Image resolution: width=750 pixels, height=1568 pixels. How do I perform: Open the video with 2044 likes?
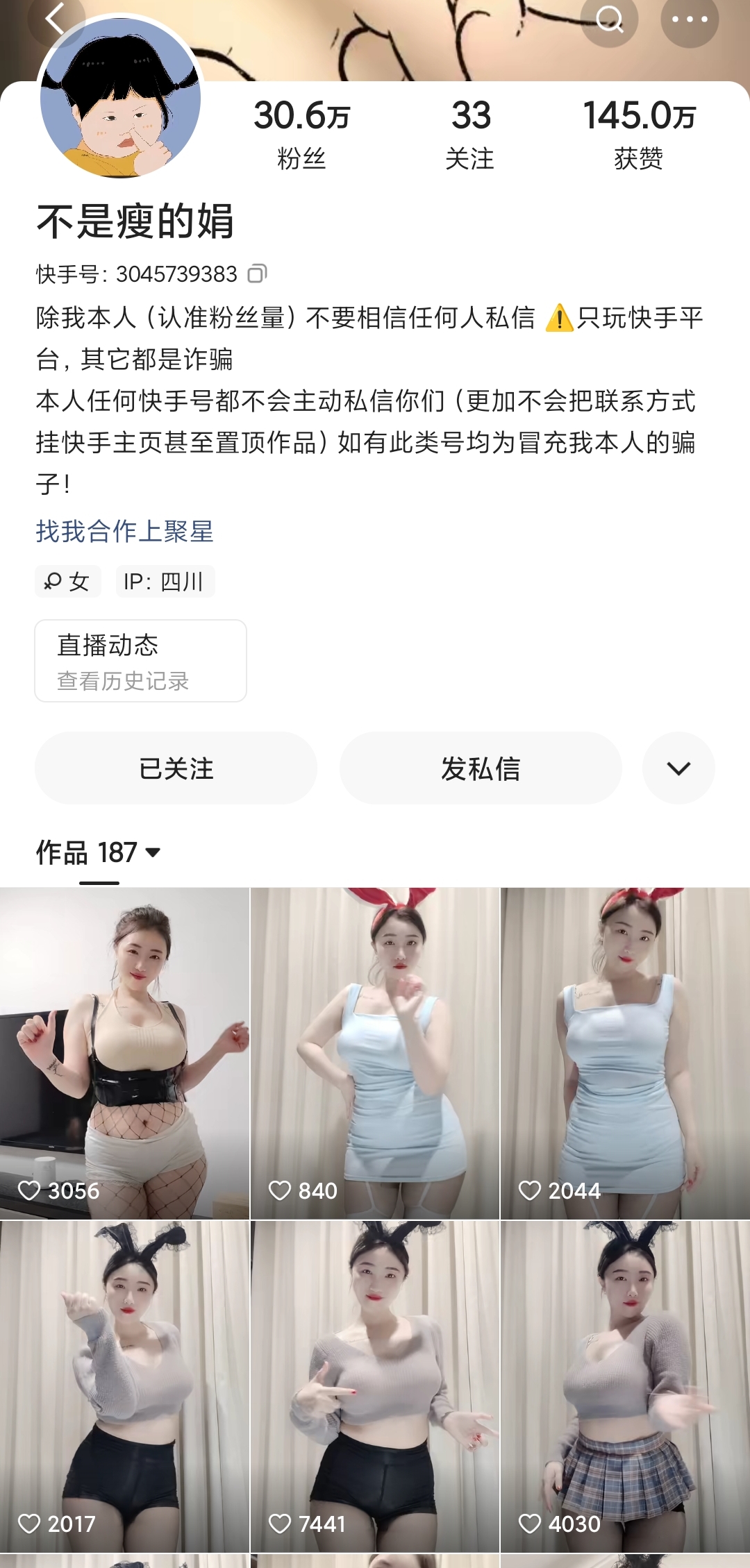(625, 1053)
